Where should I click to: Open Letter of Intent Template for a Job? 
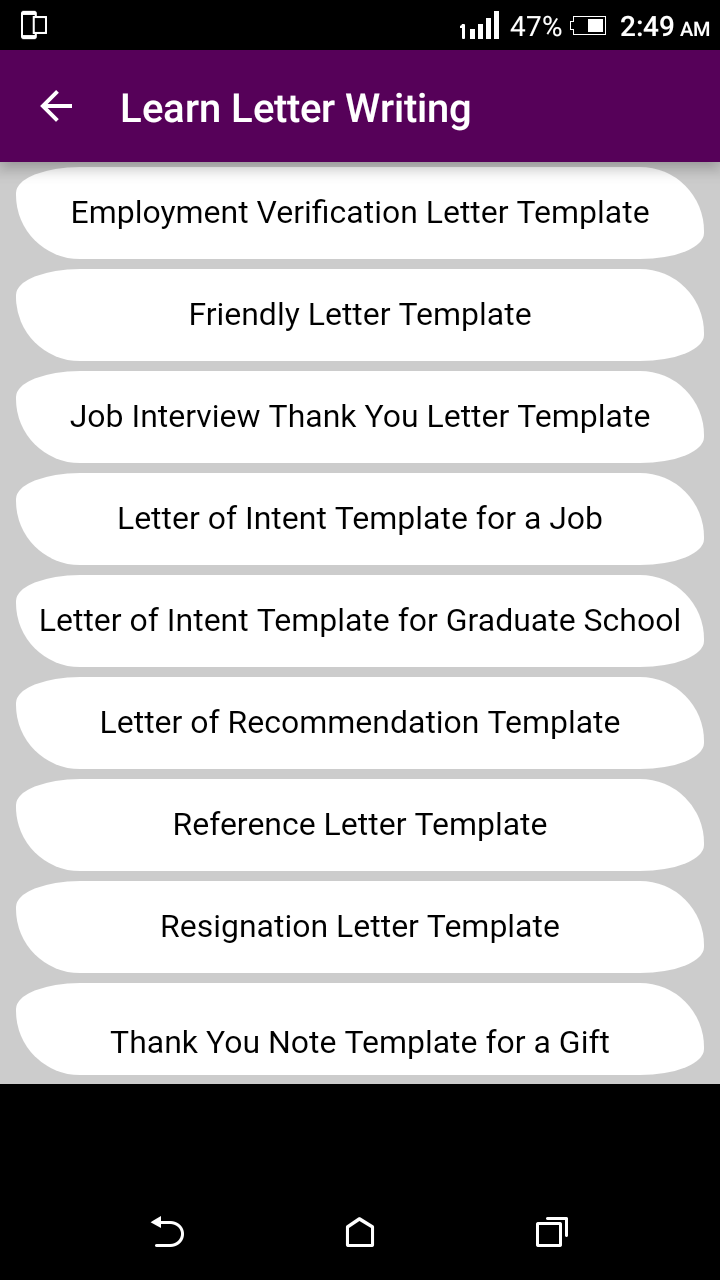(x=360, y=519)
